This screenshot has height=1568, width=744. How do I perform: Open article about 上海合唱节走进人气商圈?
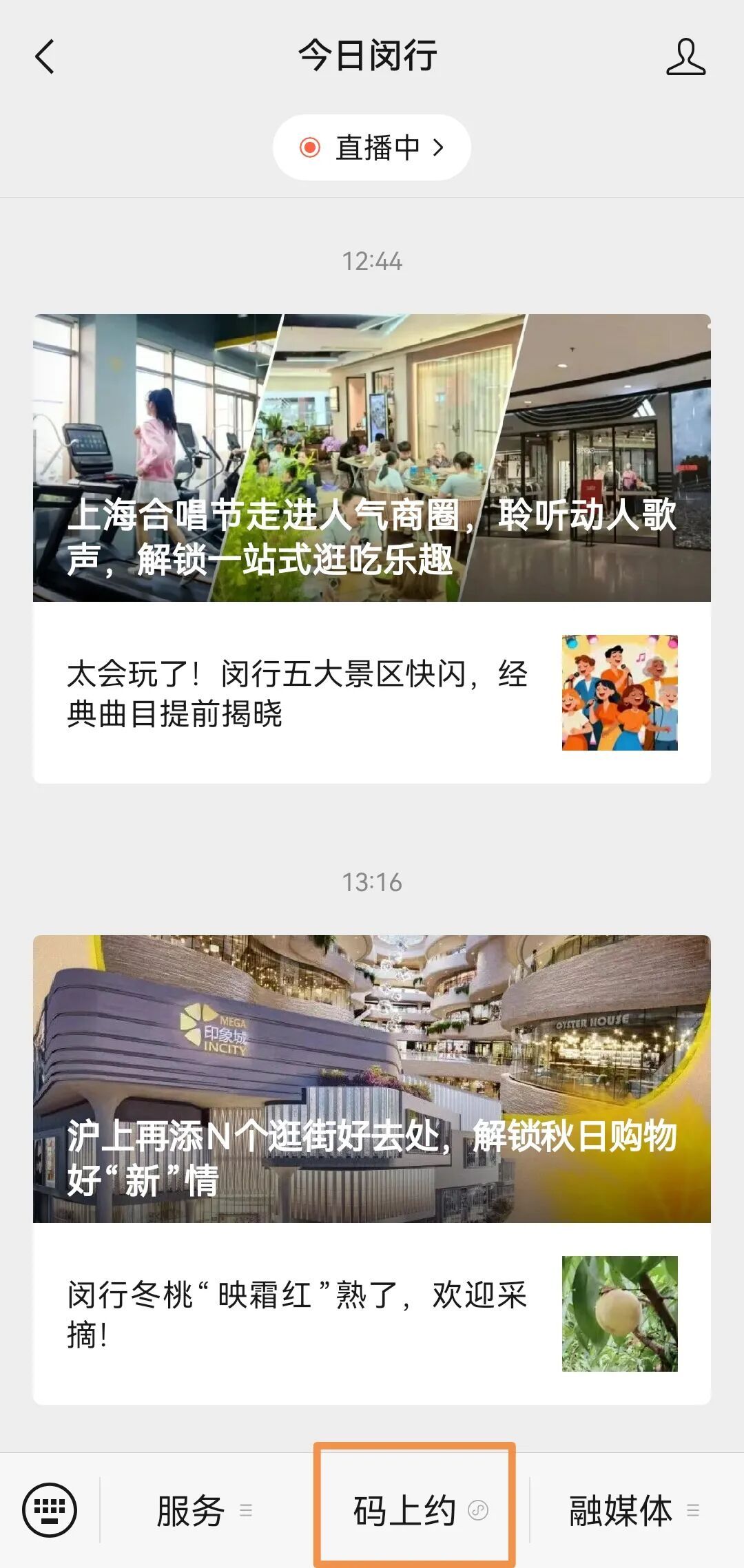pyautogui.click(x=372, y=458)
